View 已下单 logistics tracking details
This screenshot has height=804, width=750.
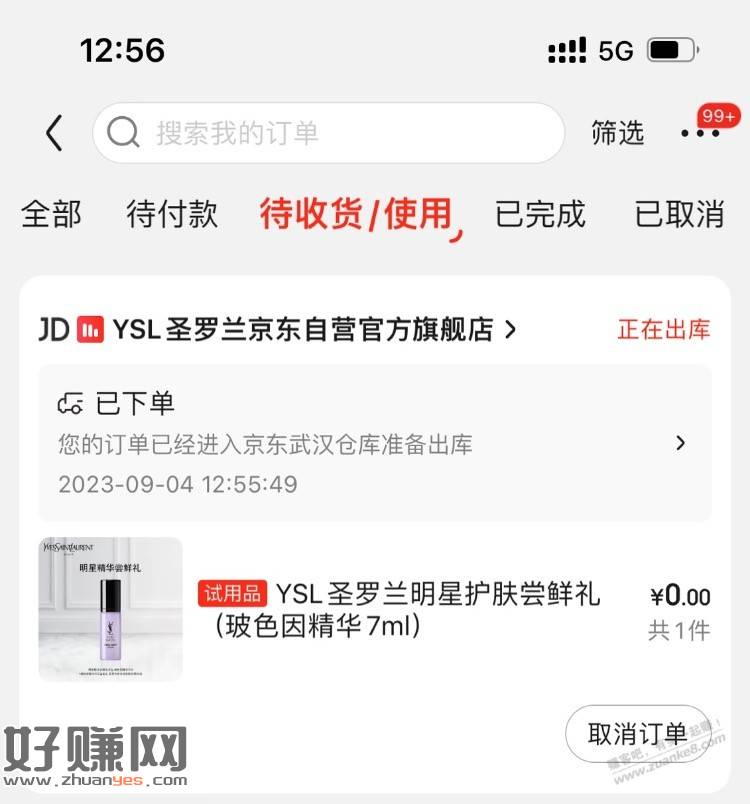(375, 443)
